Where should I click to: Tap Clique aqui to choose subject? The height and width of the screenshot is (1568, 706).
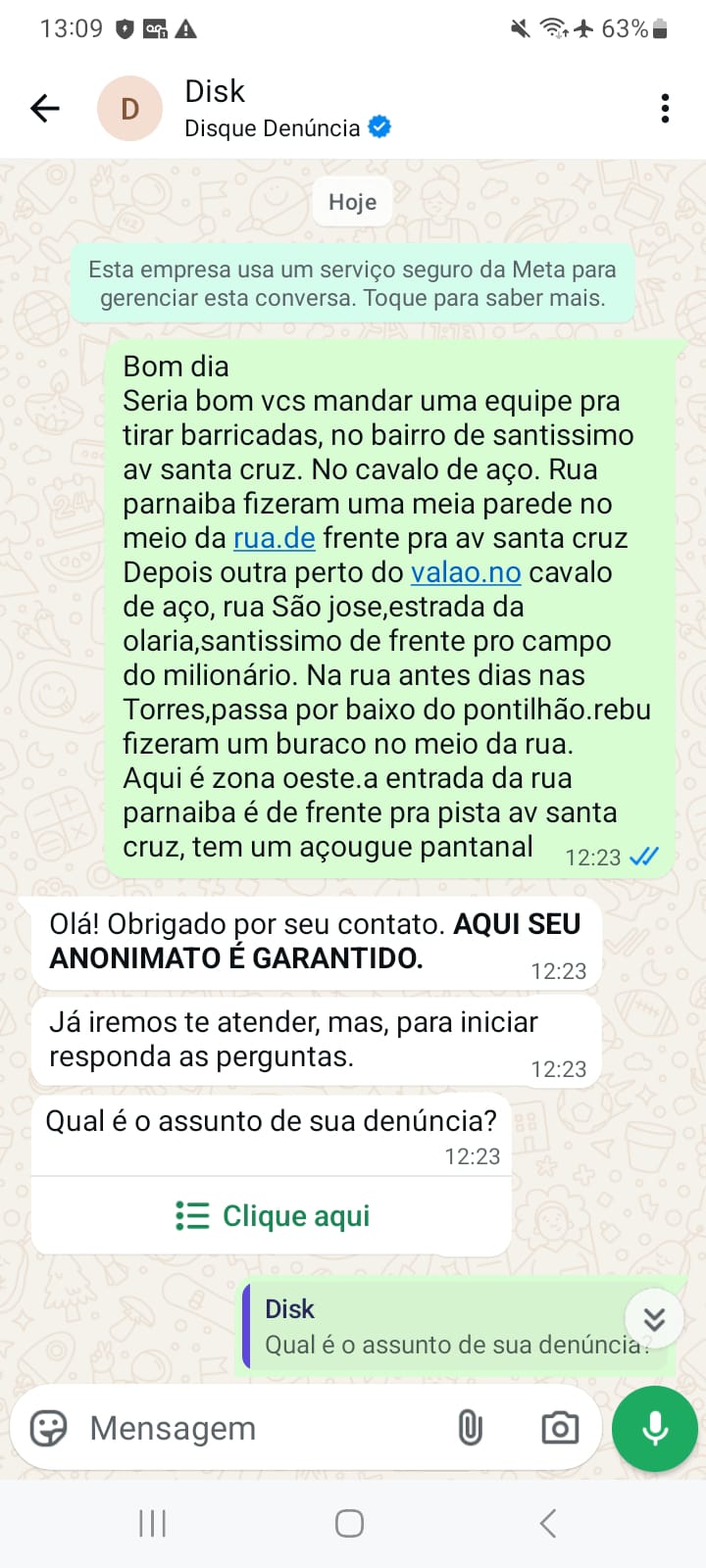(x=273, y=1215)
